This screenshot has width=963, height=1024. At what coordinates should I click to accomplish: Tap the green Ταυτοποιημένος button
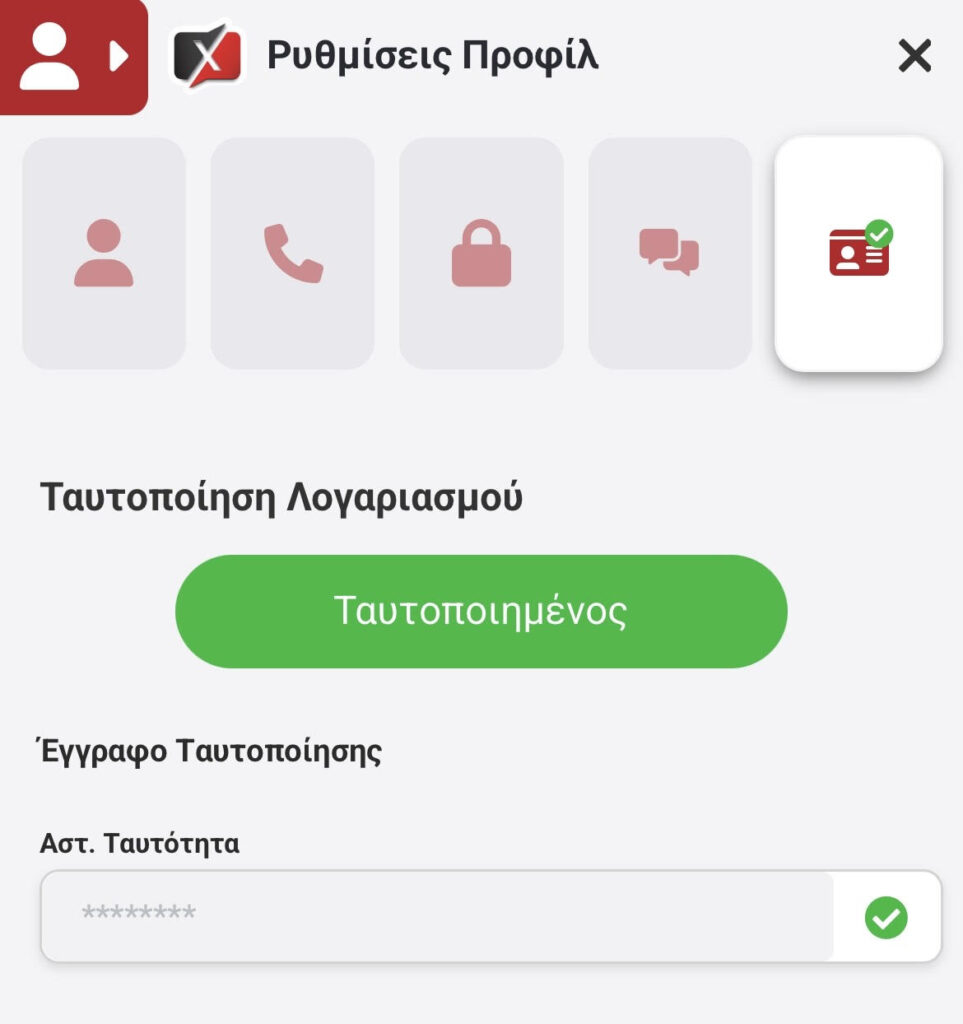(x=481, y=611)
